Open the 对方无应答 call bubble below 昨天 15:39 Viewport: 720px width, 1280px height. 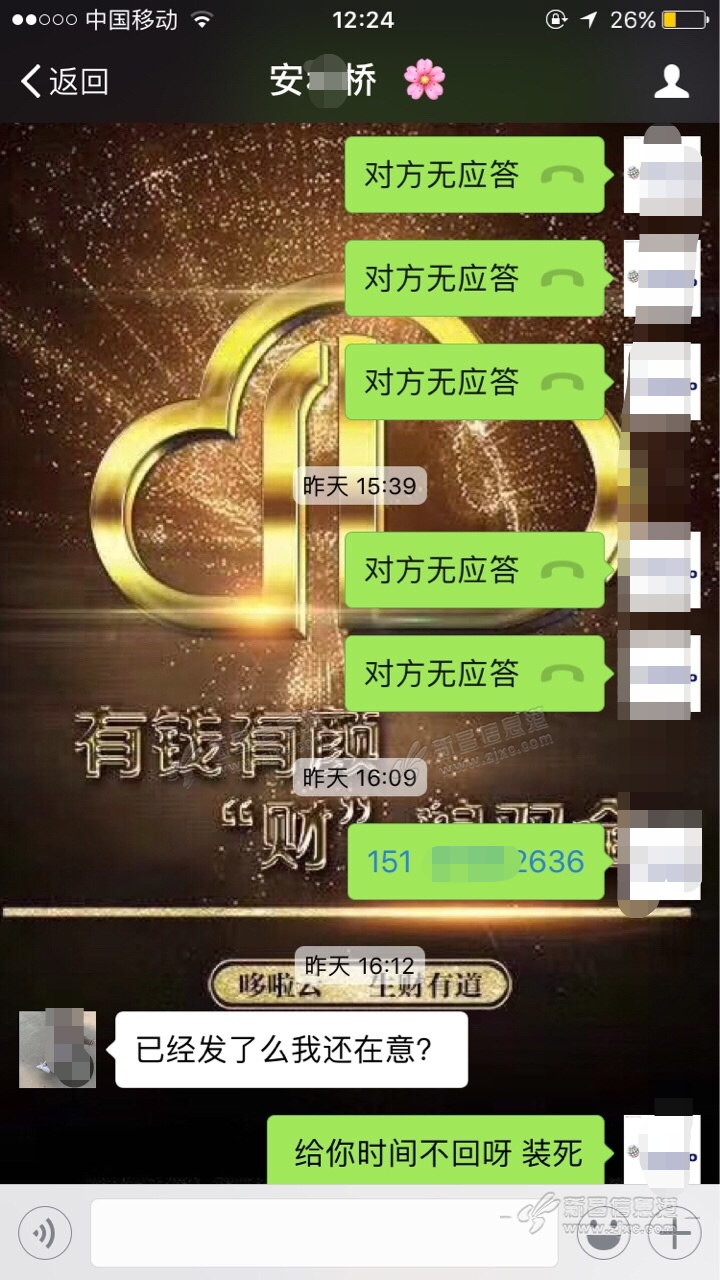(x=474, y=570)
